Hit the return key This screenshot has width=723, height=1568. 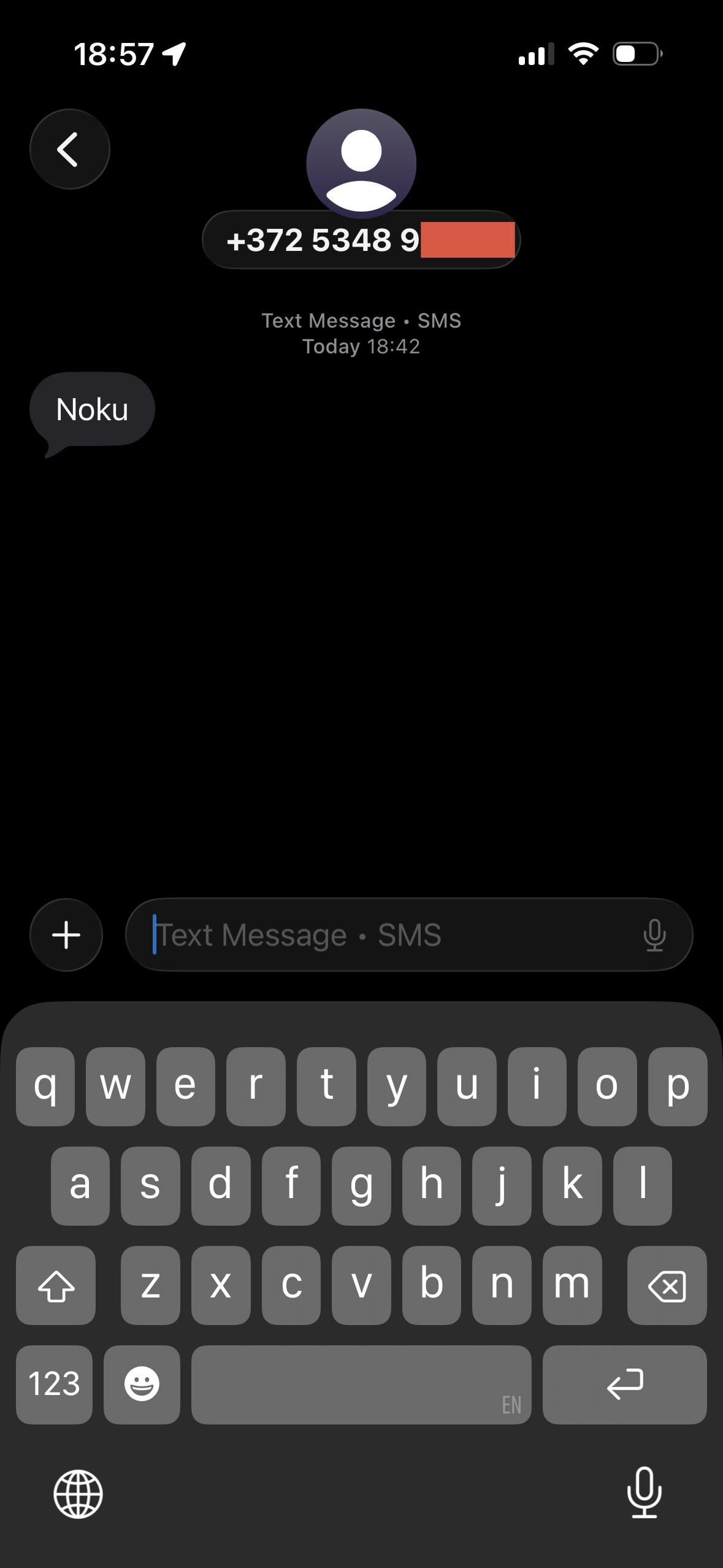click(x=624, y=1385)
